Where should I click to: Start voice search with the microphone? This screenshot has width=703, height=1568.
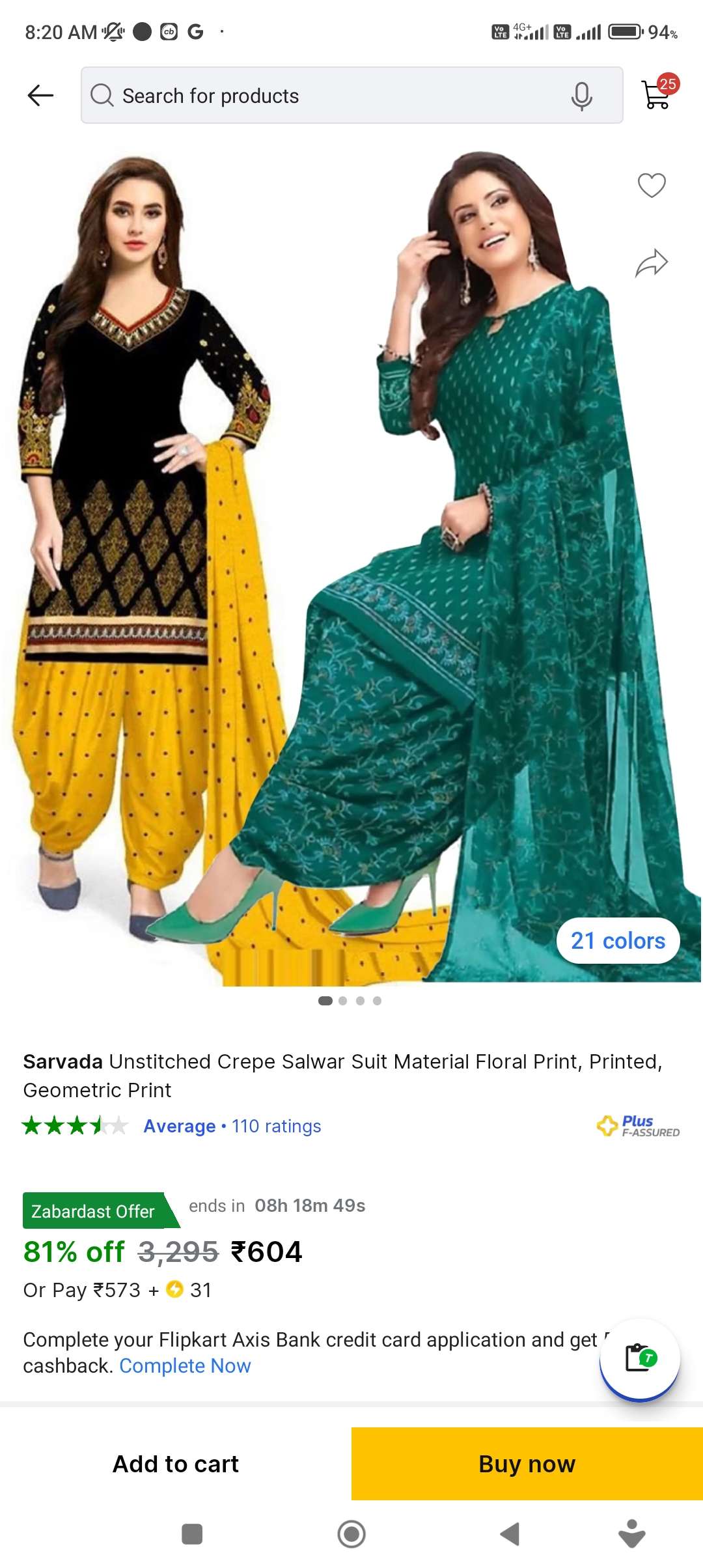point(581,96)
